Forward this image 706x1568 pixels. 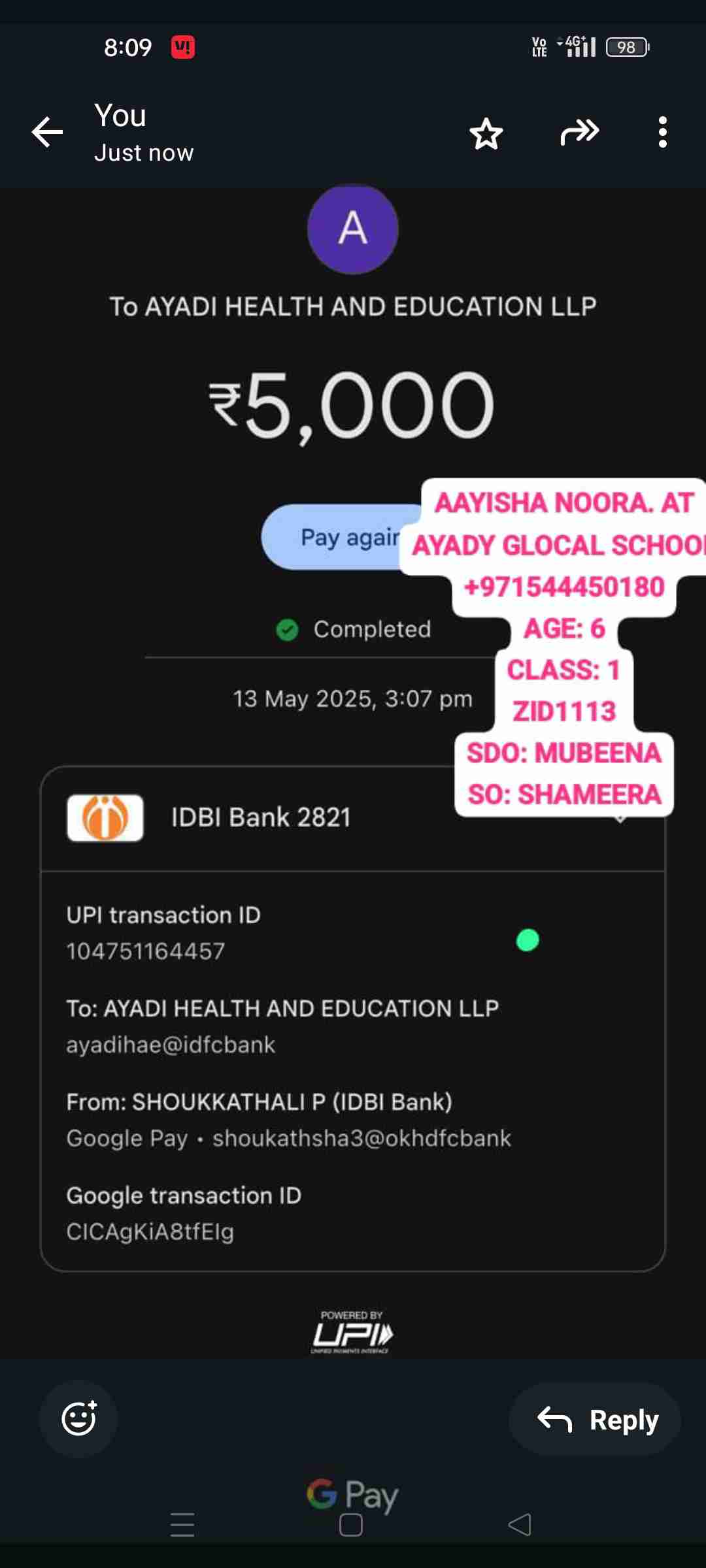coord(579,133)
